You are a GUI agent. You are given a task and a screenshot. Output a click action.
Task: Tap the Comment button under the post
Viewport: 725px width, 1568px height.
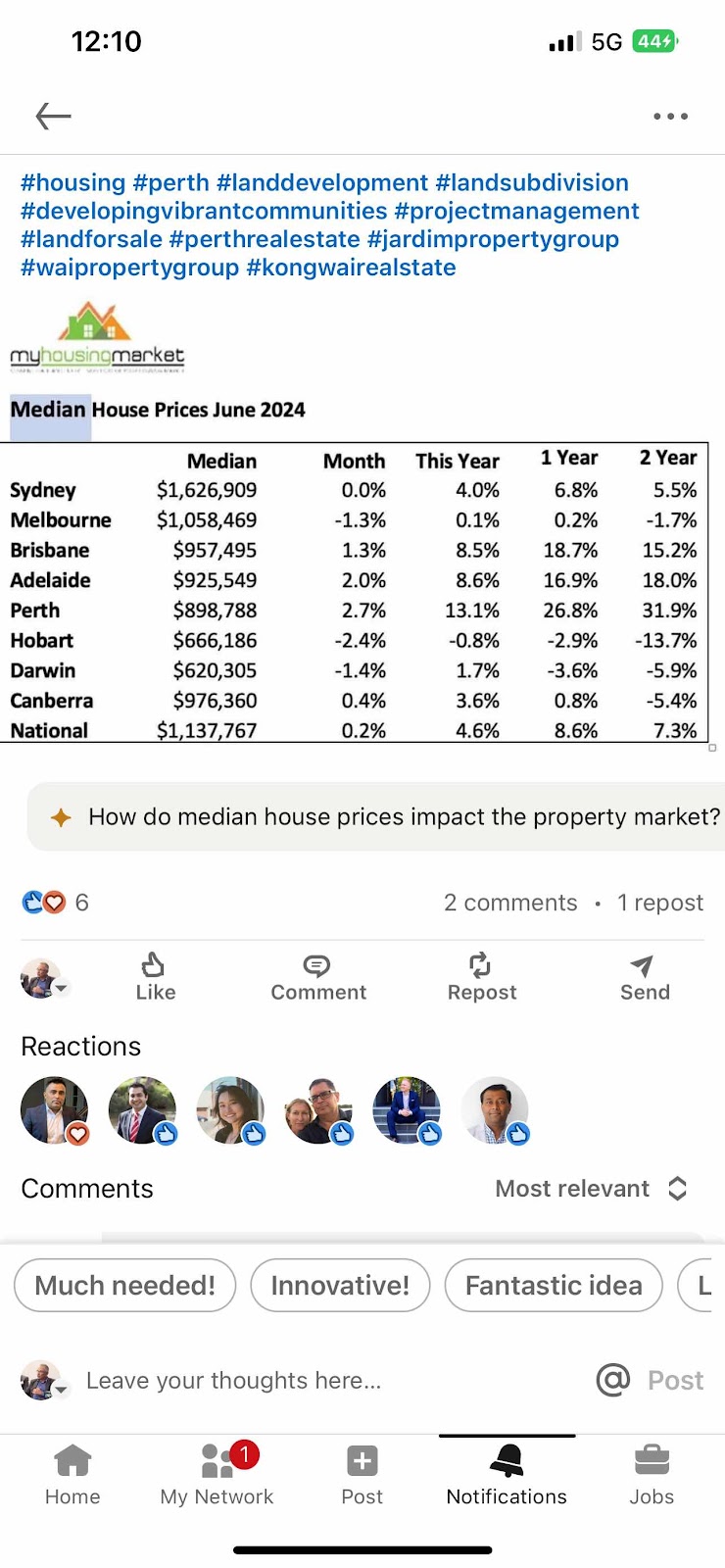point(317,977)
